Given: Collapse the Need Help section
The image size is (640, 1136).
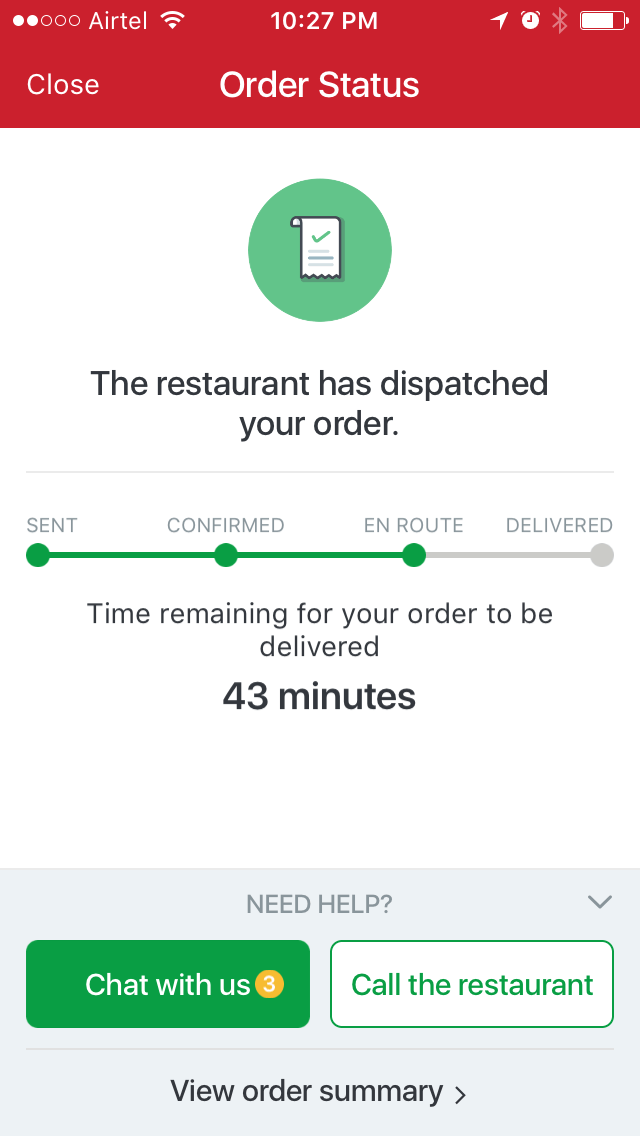Looking at the screenshot, I should (600, 902).
